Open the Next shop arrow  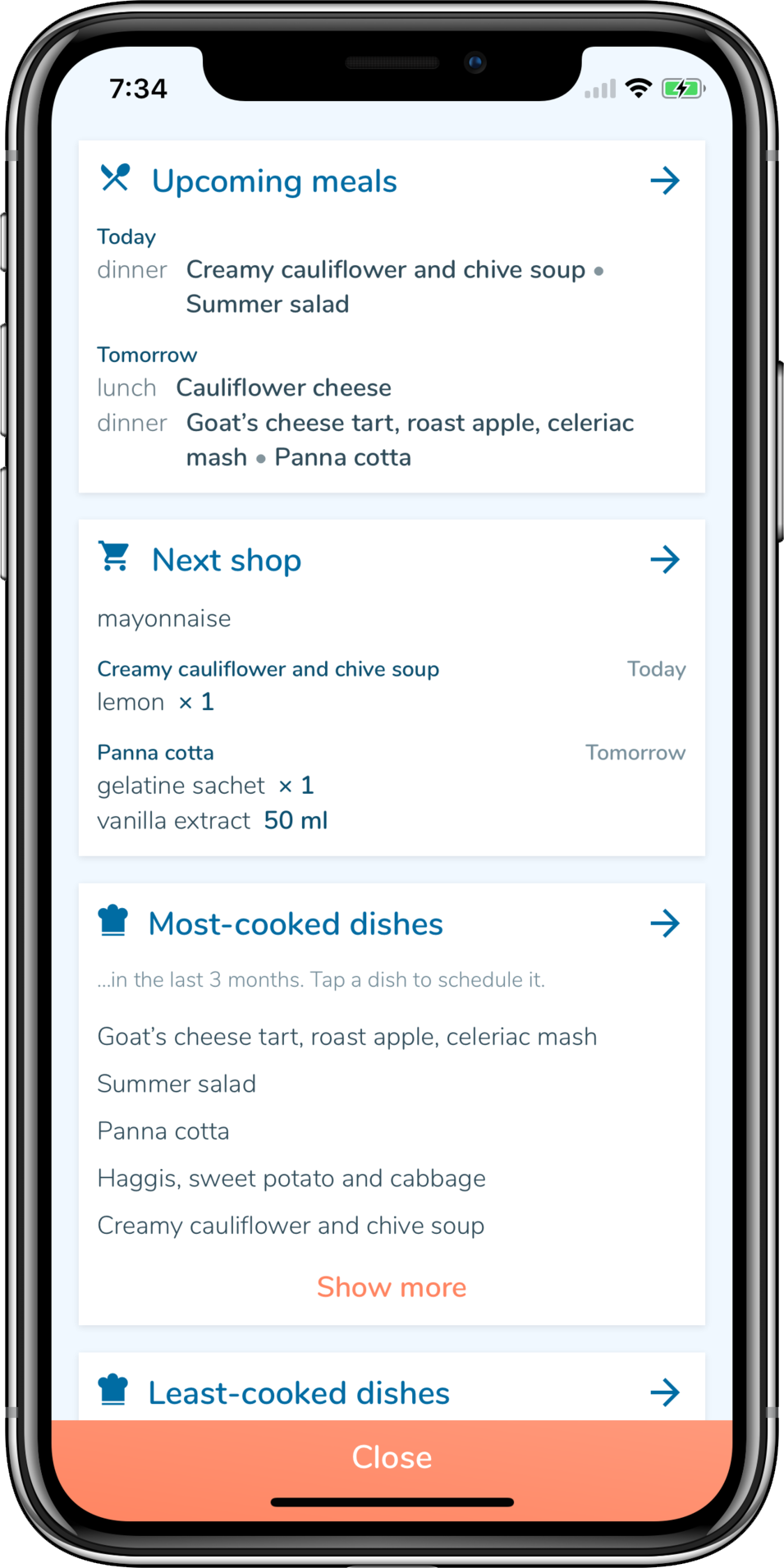click(665, 560)
